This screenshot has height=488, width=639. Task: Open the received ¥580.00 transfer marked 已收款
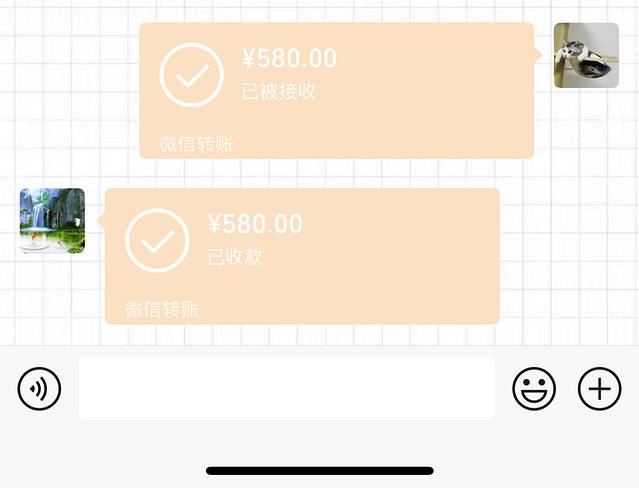(302, 255)
